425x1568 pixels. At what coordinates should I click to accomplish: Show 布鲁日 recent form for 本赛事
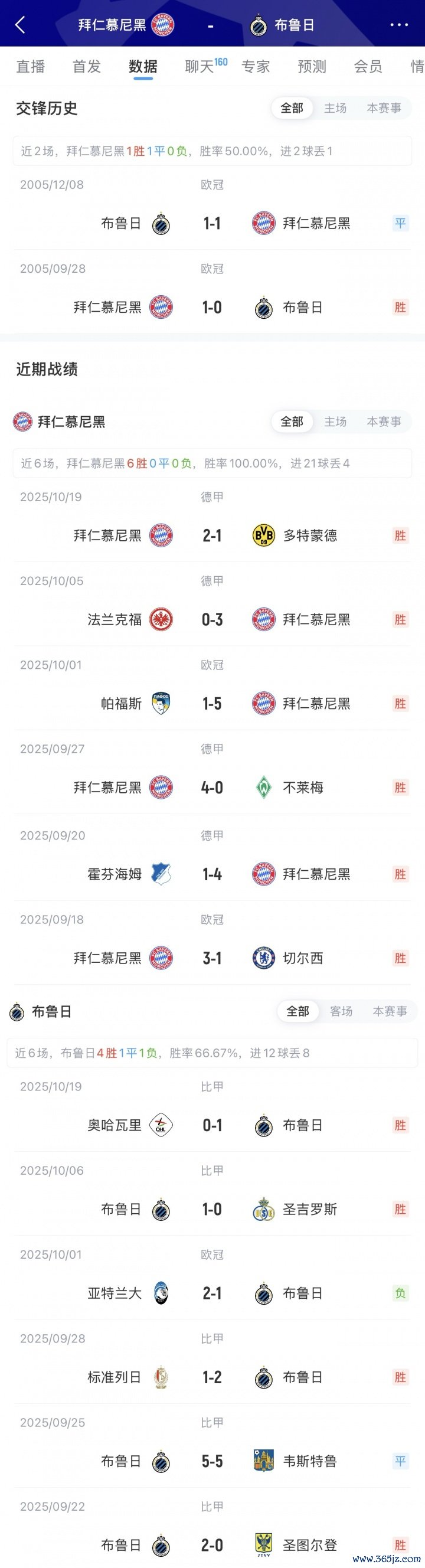point(390,1011)
